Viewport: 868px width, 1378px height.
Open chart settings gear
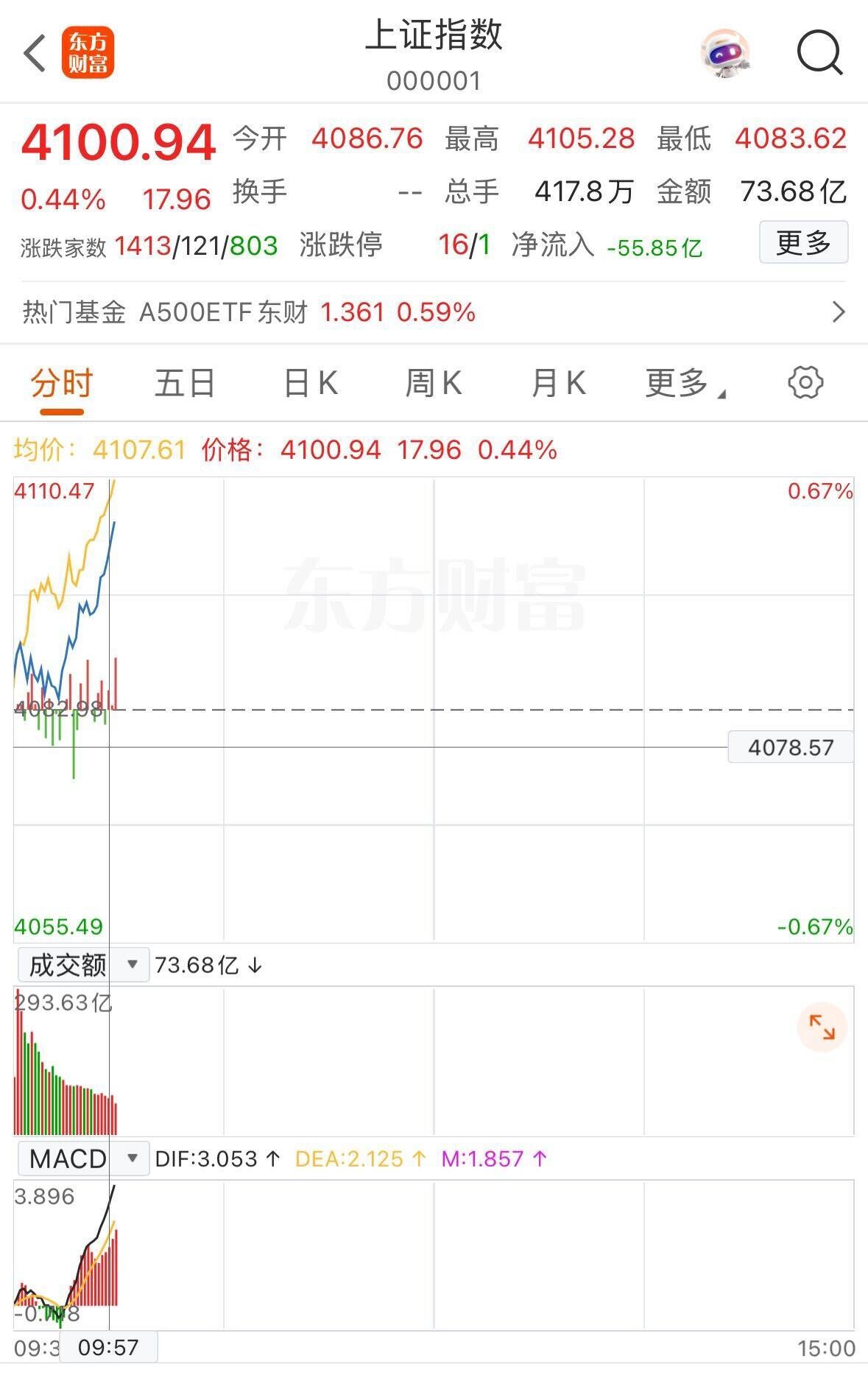[x=805, y=382]
